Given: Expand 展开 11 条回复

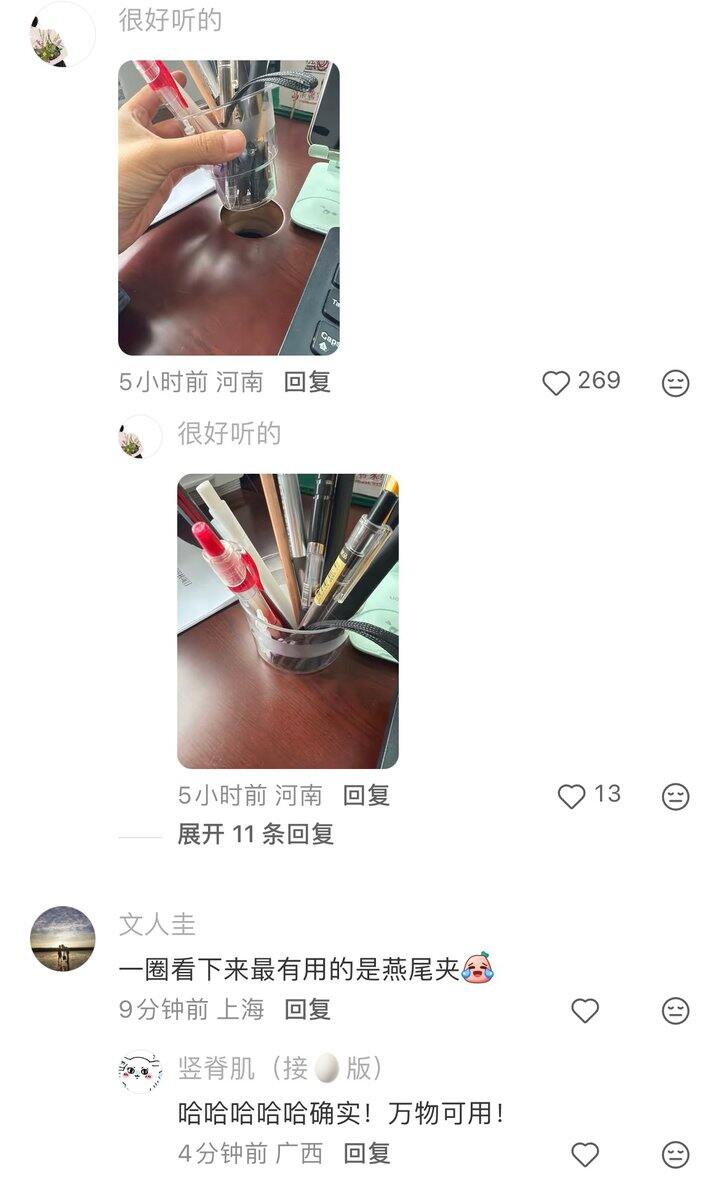Looking at the screenshot, I should pos(255,834).
